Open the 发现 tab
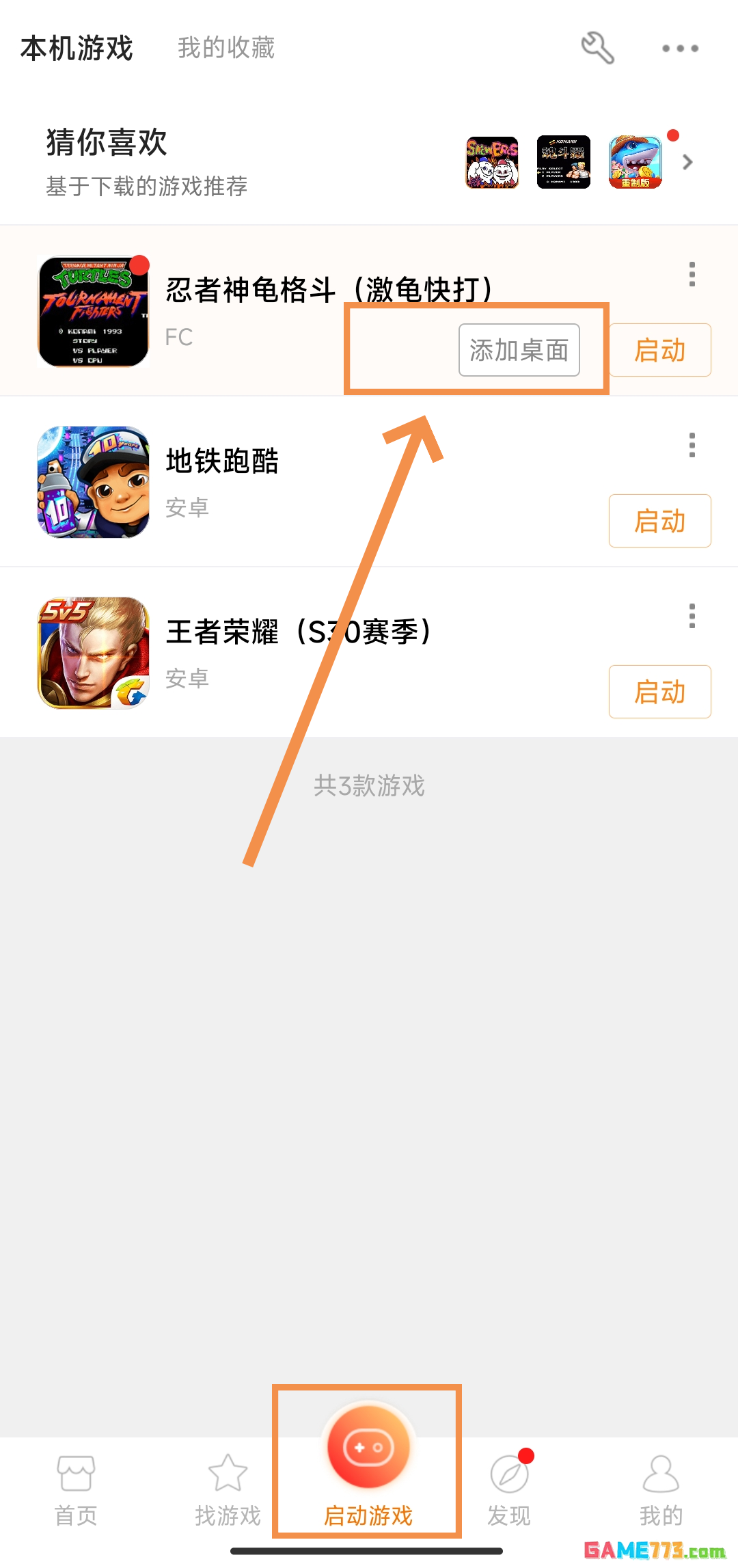Viewport: 738px width, 1568px height. (x=509, y=1489)
